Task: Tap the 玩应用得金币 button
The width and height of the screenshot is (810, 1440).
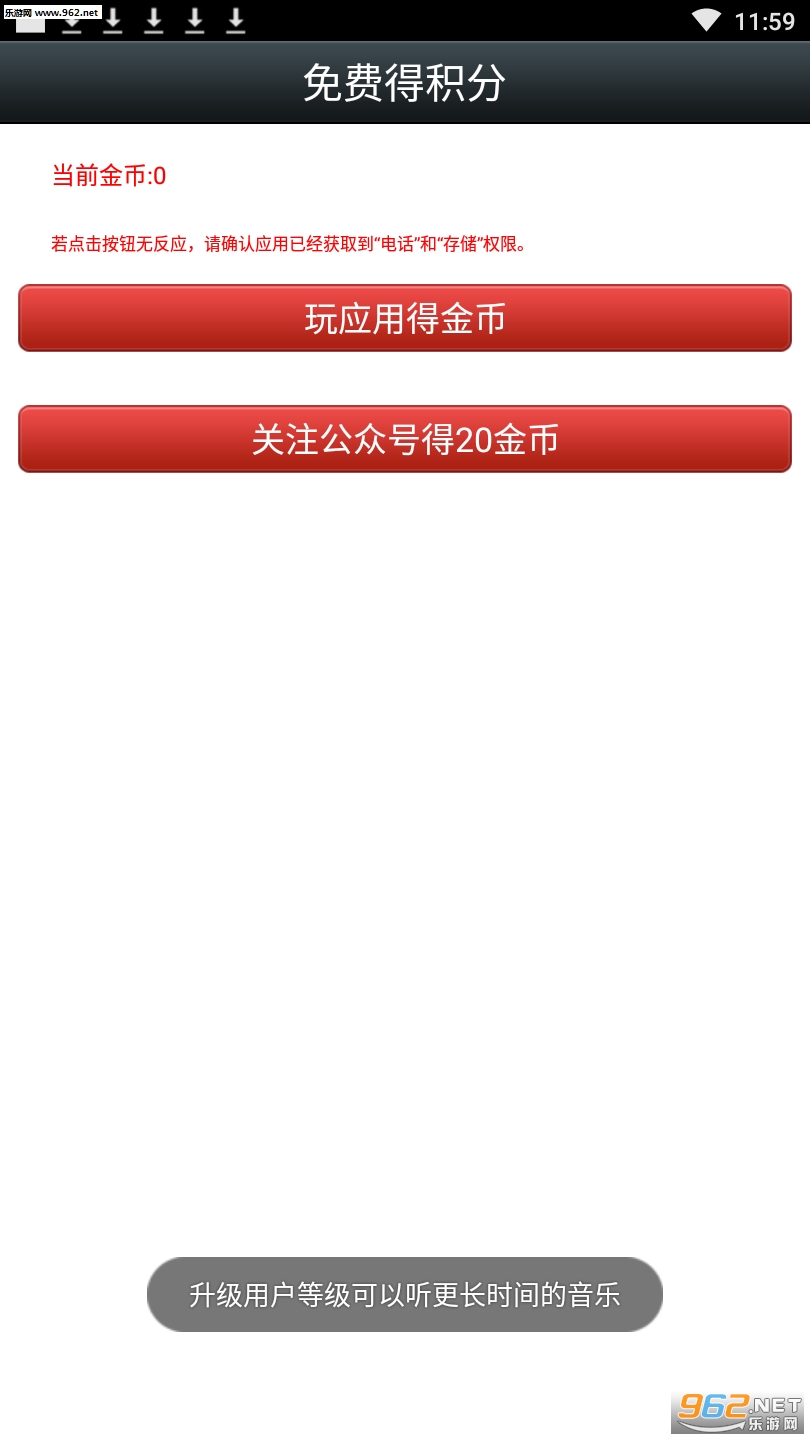Action: 405,318
